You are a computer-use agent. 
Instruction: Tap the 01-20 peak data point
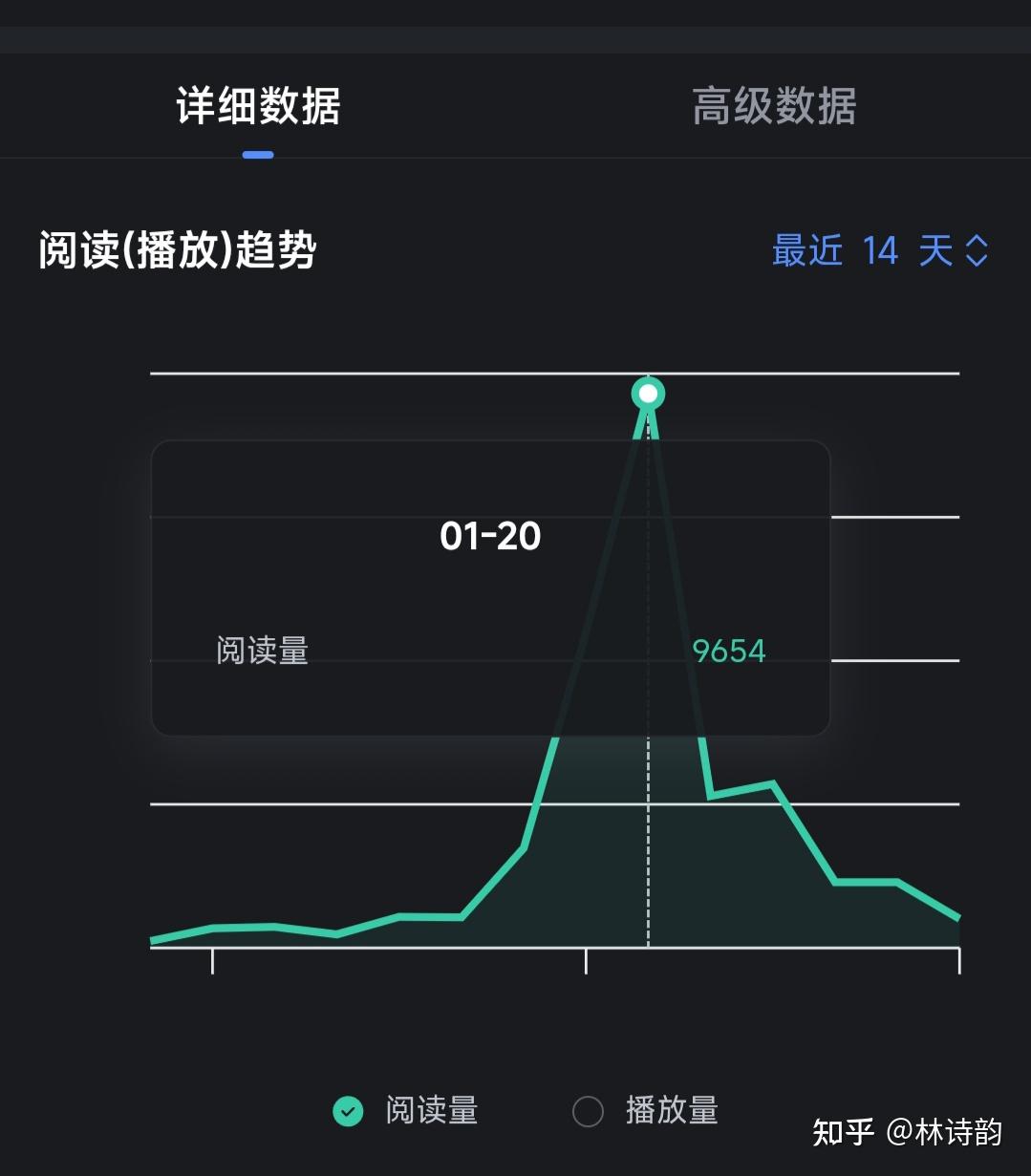pos(648,394)
